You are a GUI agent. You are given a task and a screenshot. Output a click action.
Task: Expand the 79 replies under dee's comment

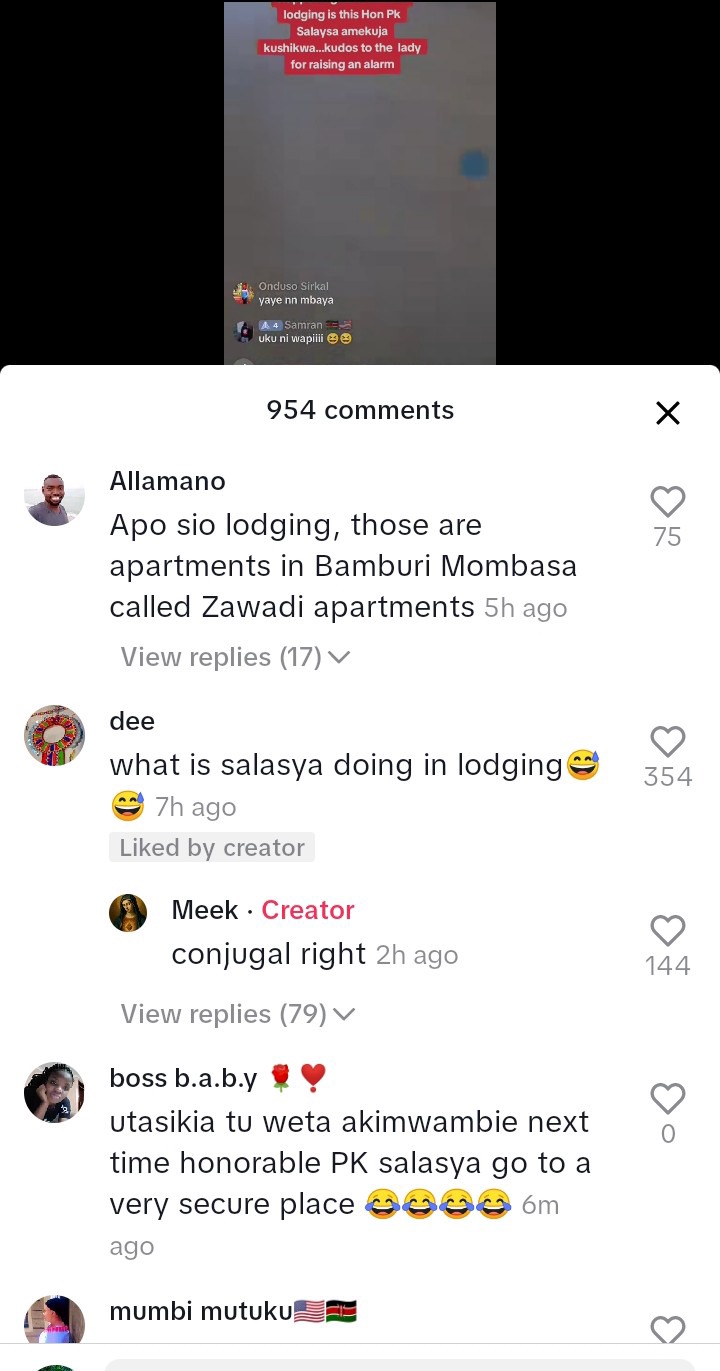pos(237,1014)
